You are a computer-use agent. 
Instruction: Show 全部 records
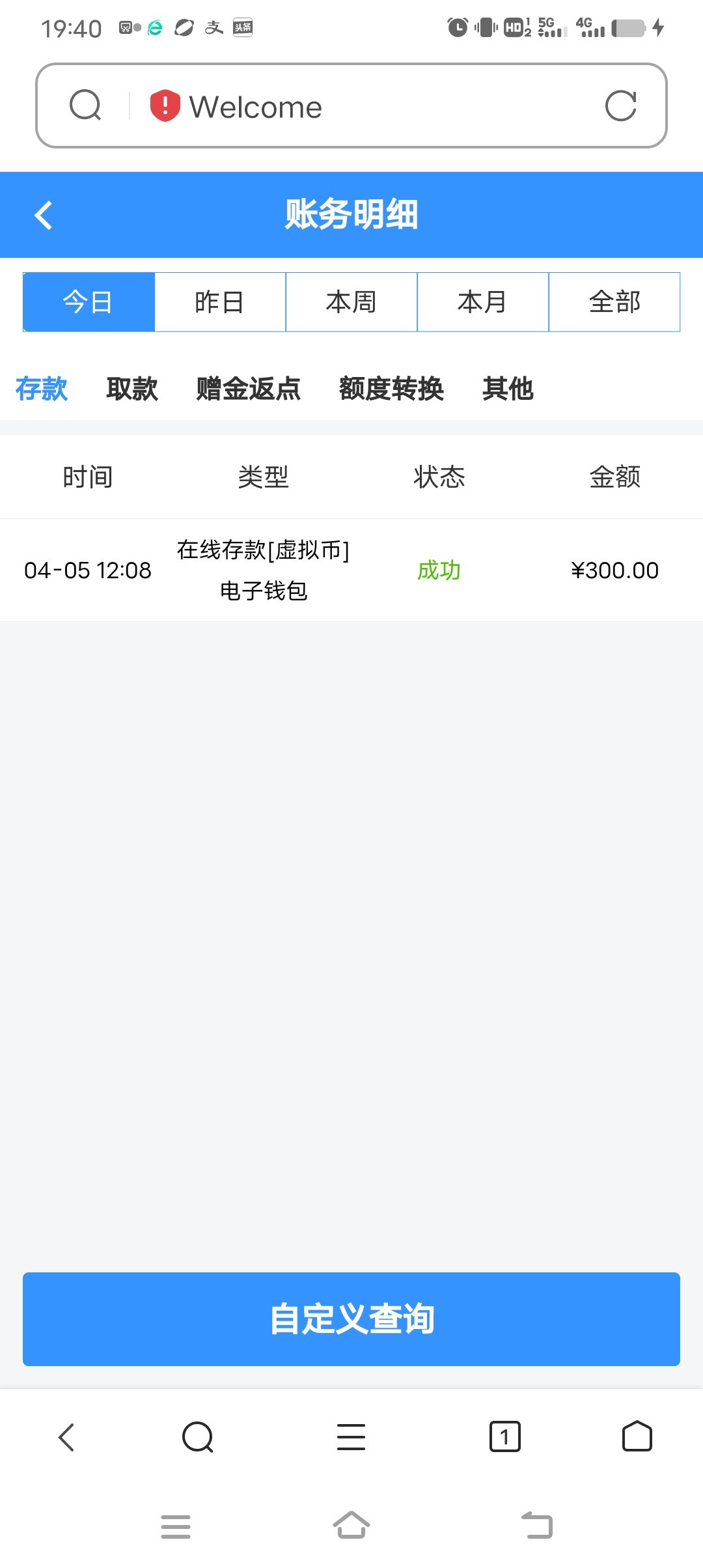click(x=614, y=302)
